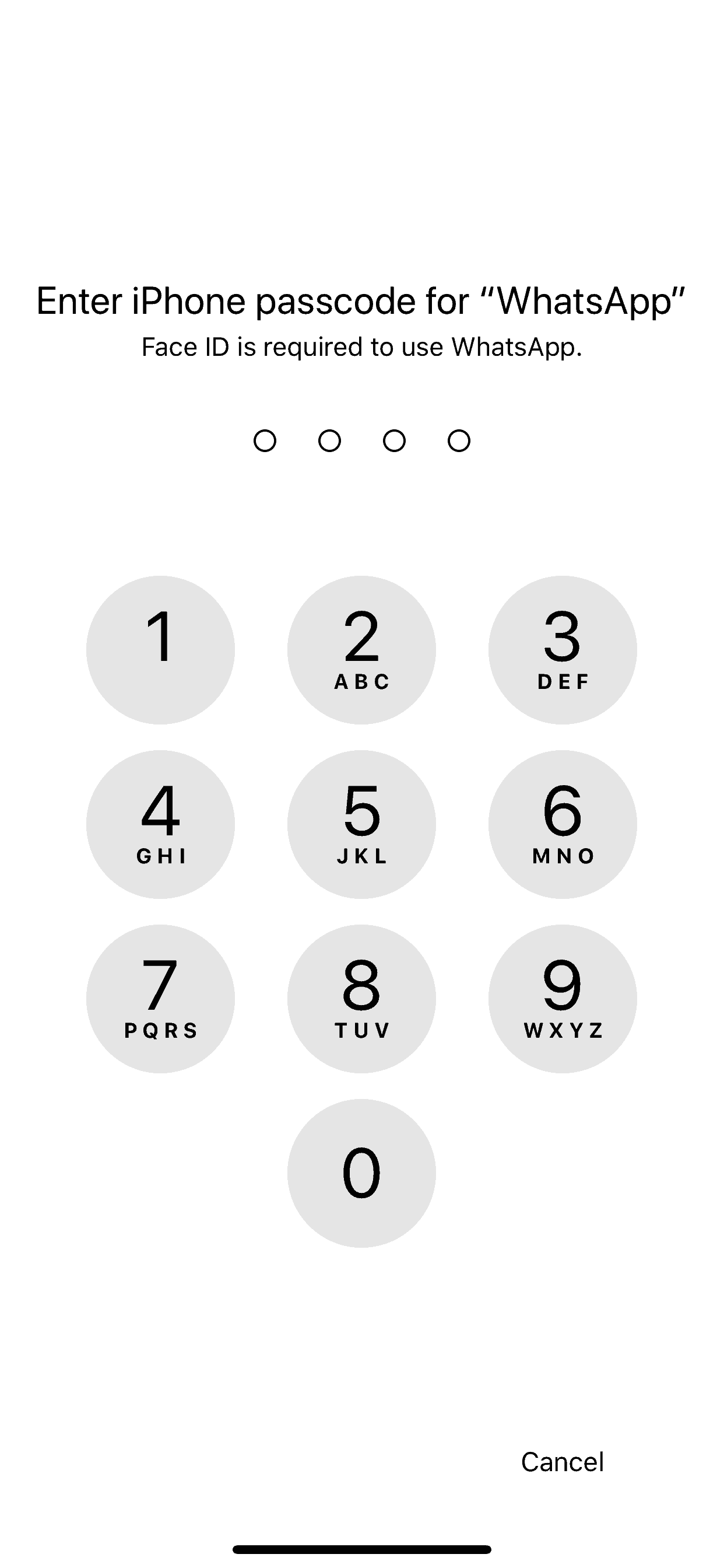
Task: Tap the 7 PQRS key
Action: point(160,998)
